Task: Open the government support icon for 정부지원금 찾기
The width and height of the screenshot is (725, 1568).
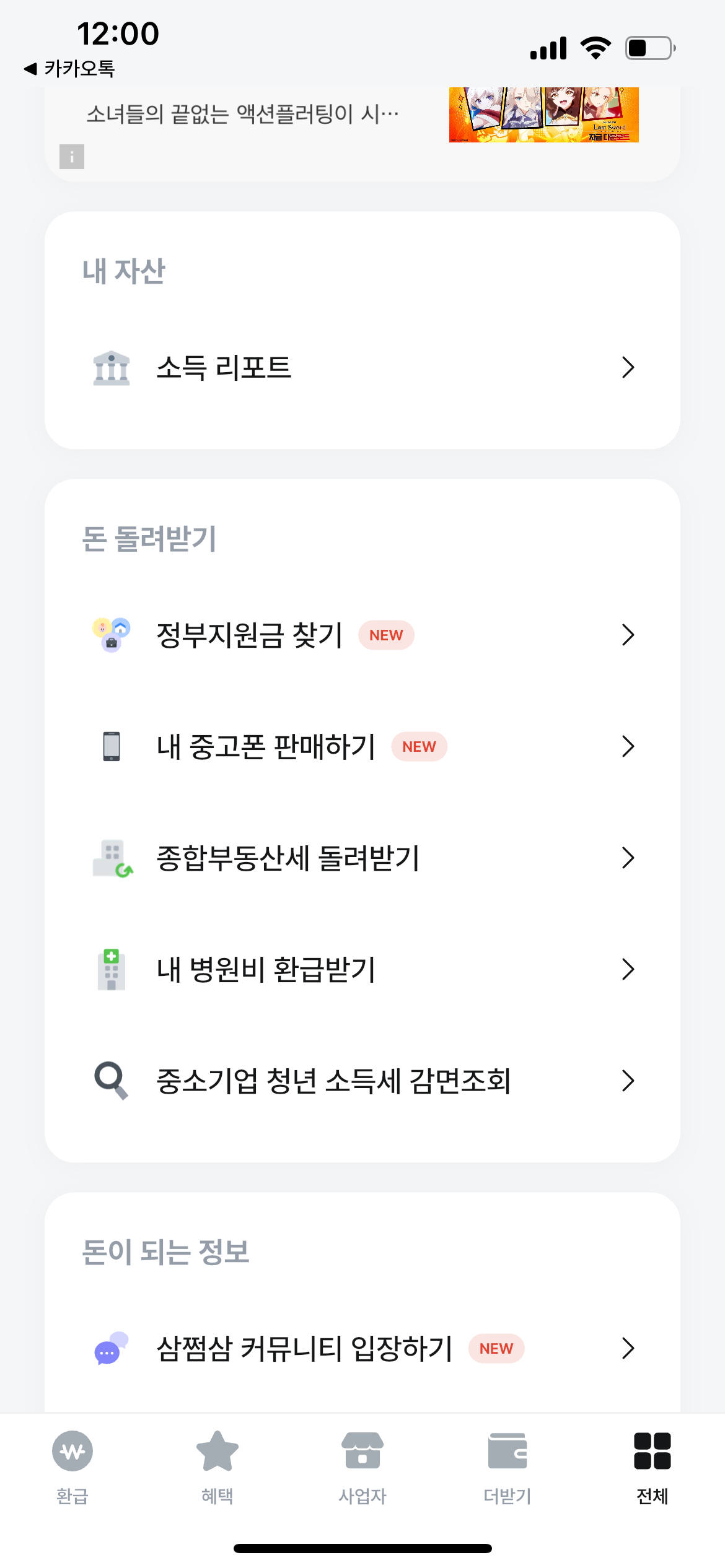Action: tap(110, 634)
